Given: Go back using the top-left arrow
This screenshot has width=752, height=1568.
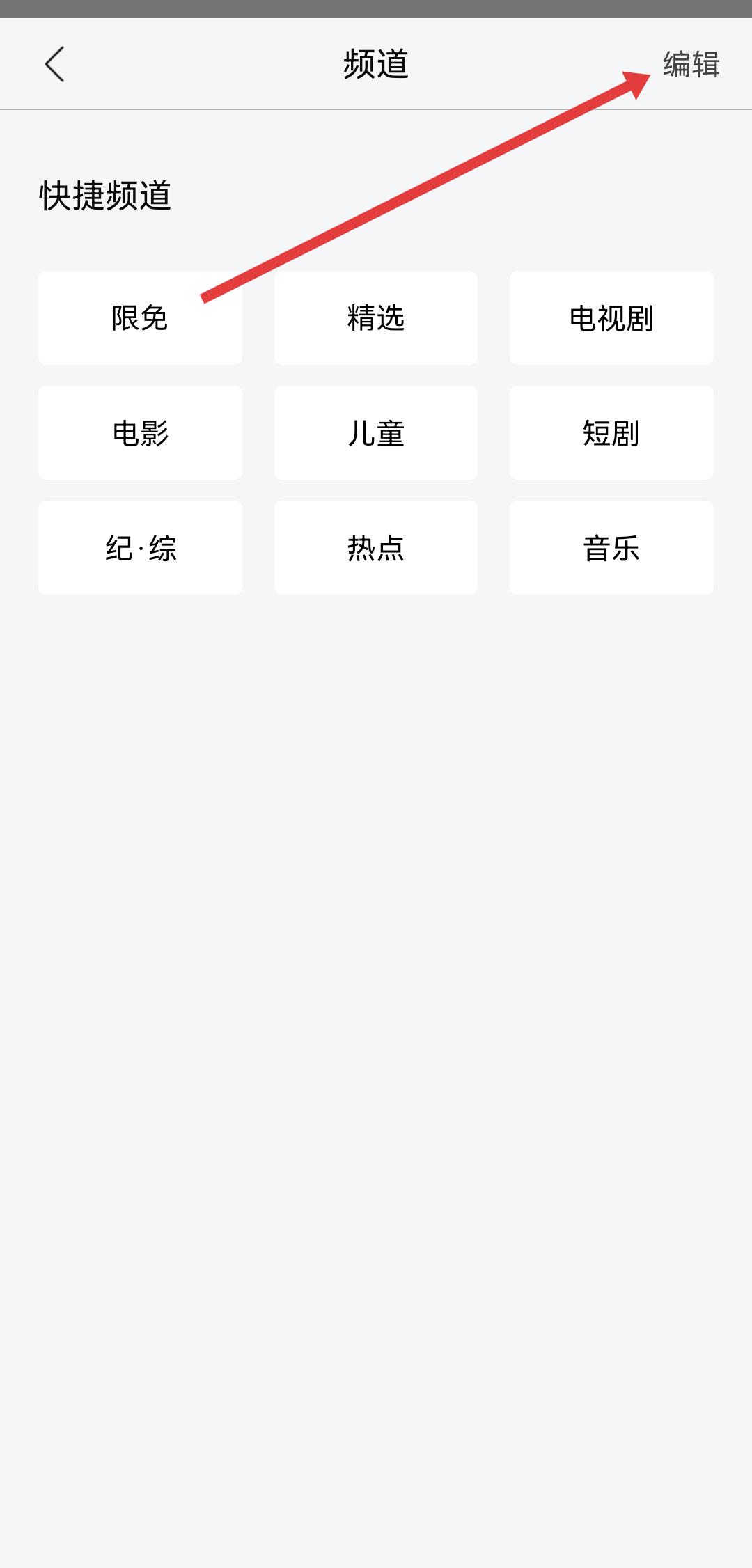Looking at the screenshot, I should tap(54, 64).
